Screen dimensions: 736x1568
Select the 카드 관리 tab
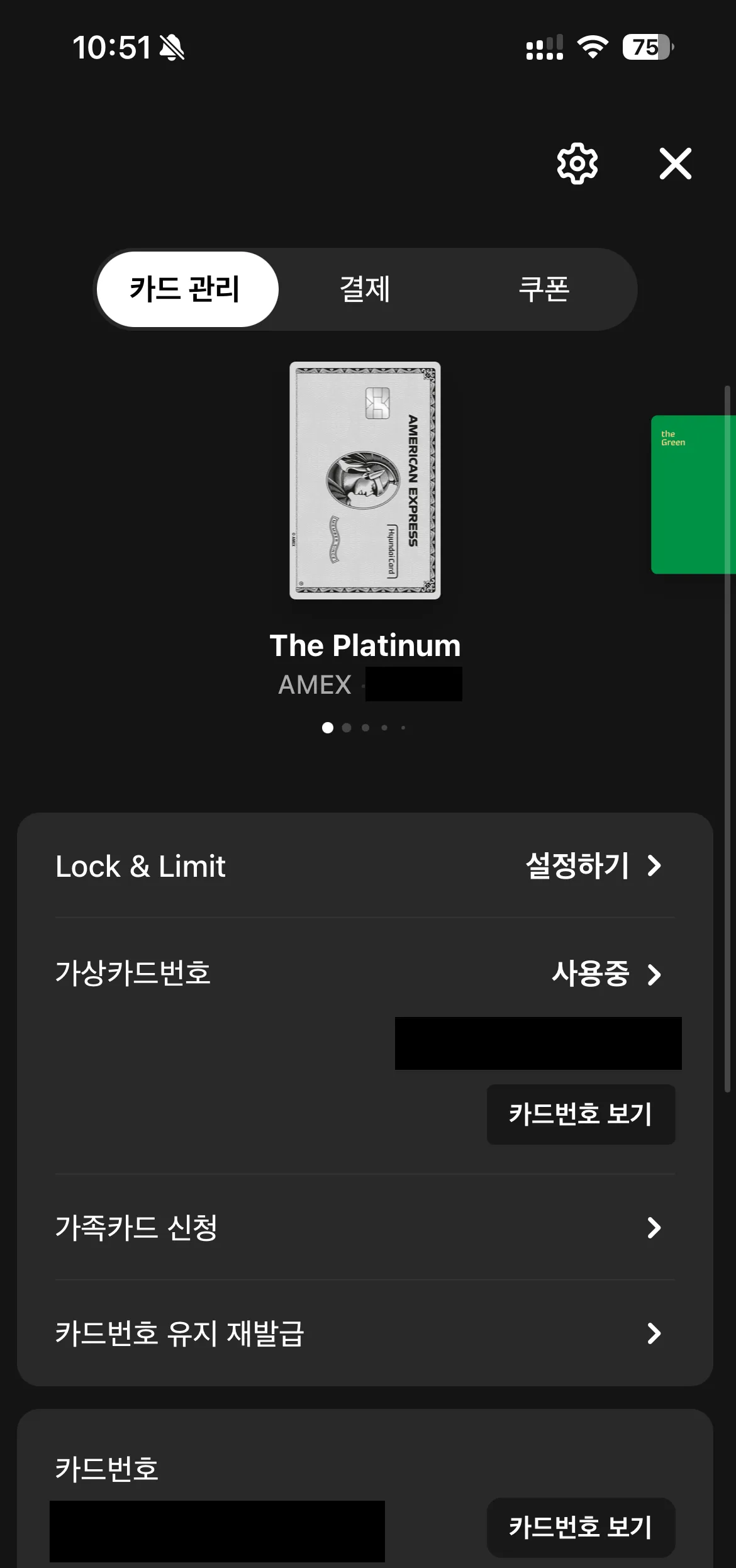click(186, 289)
